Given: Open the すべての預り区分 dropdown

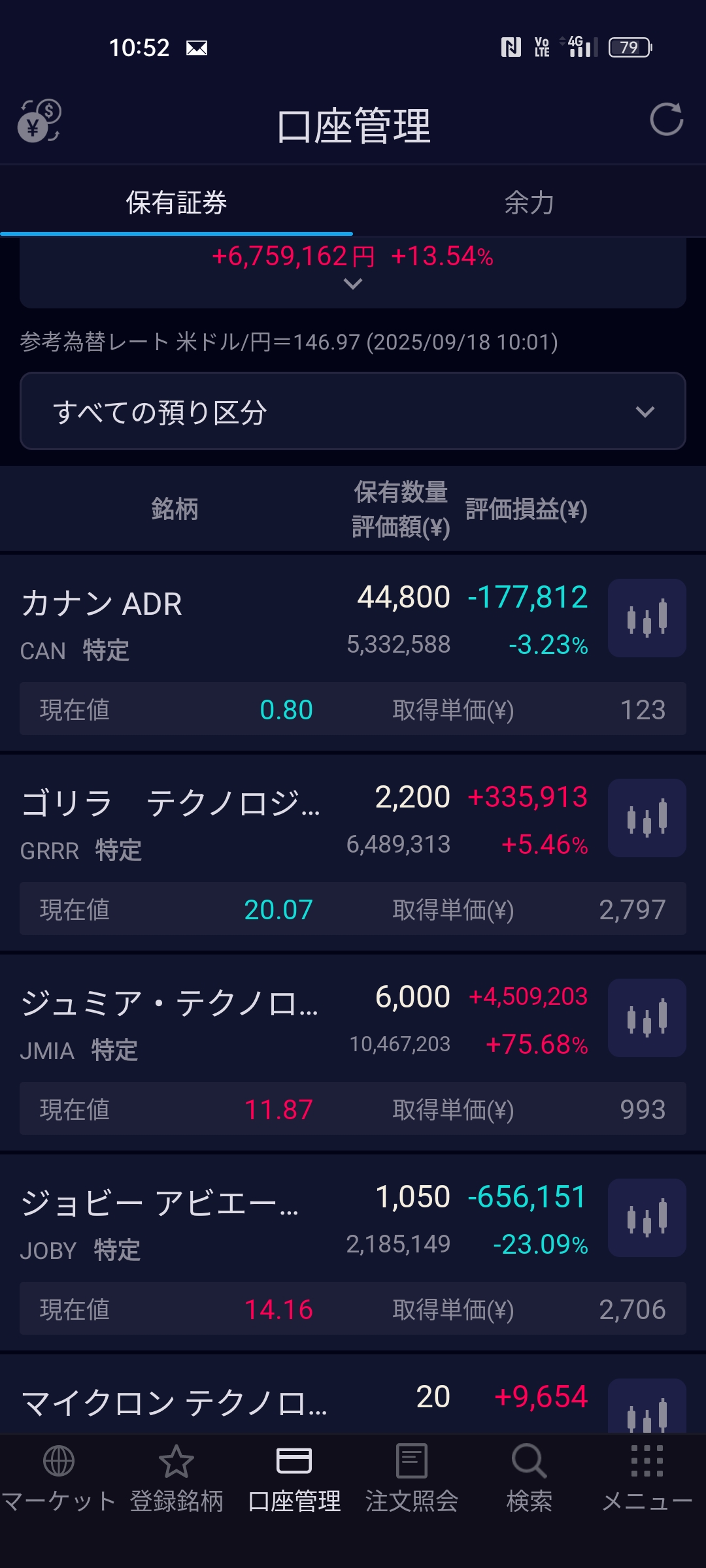Looking at the screenshot, I should coord(353,411).
